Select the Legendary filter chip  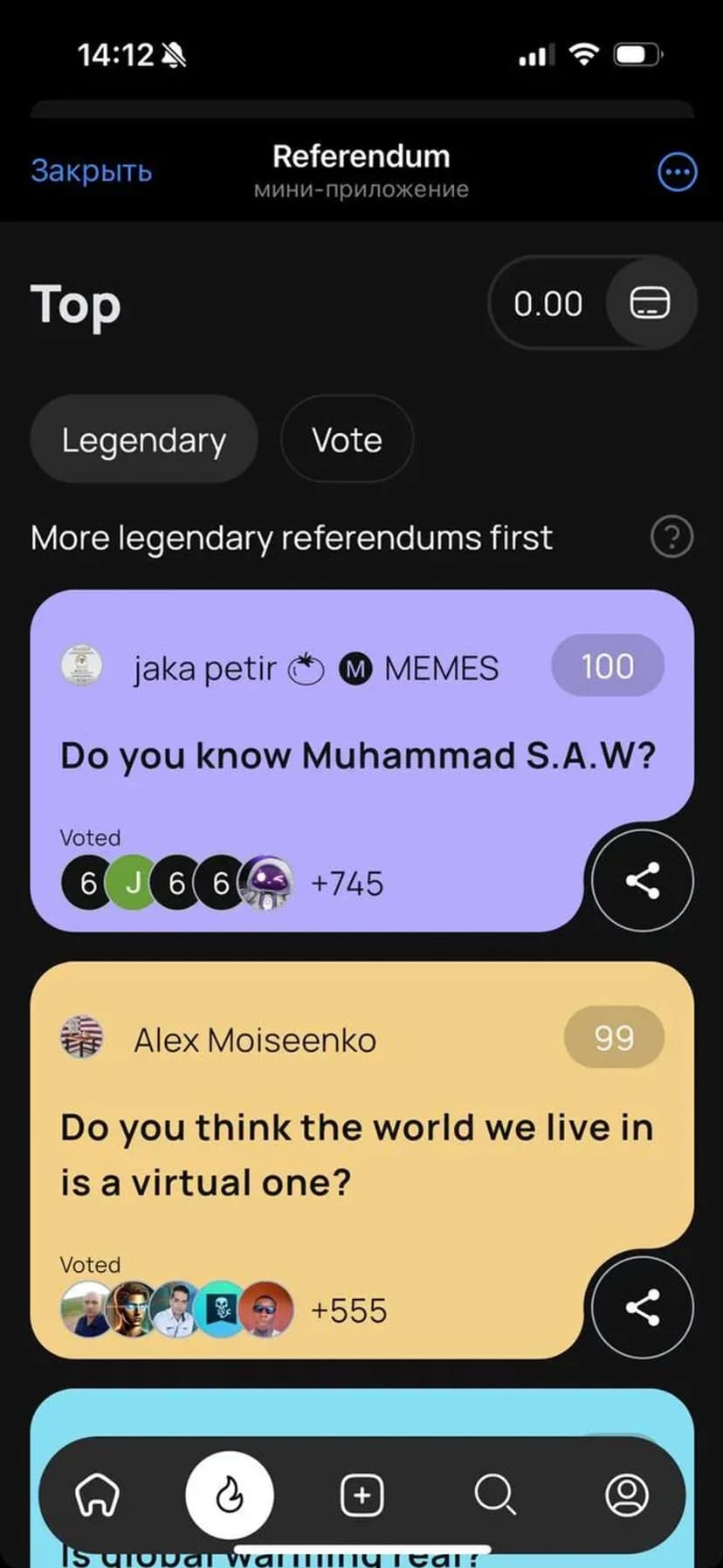tap(144, 439)
